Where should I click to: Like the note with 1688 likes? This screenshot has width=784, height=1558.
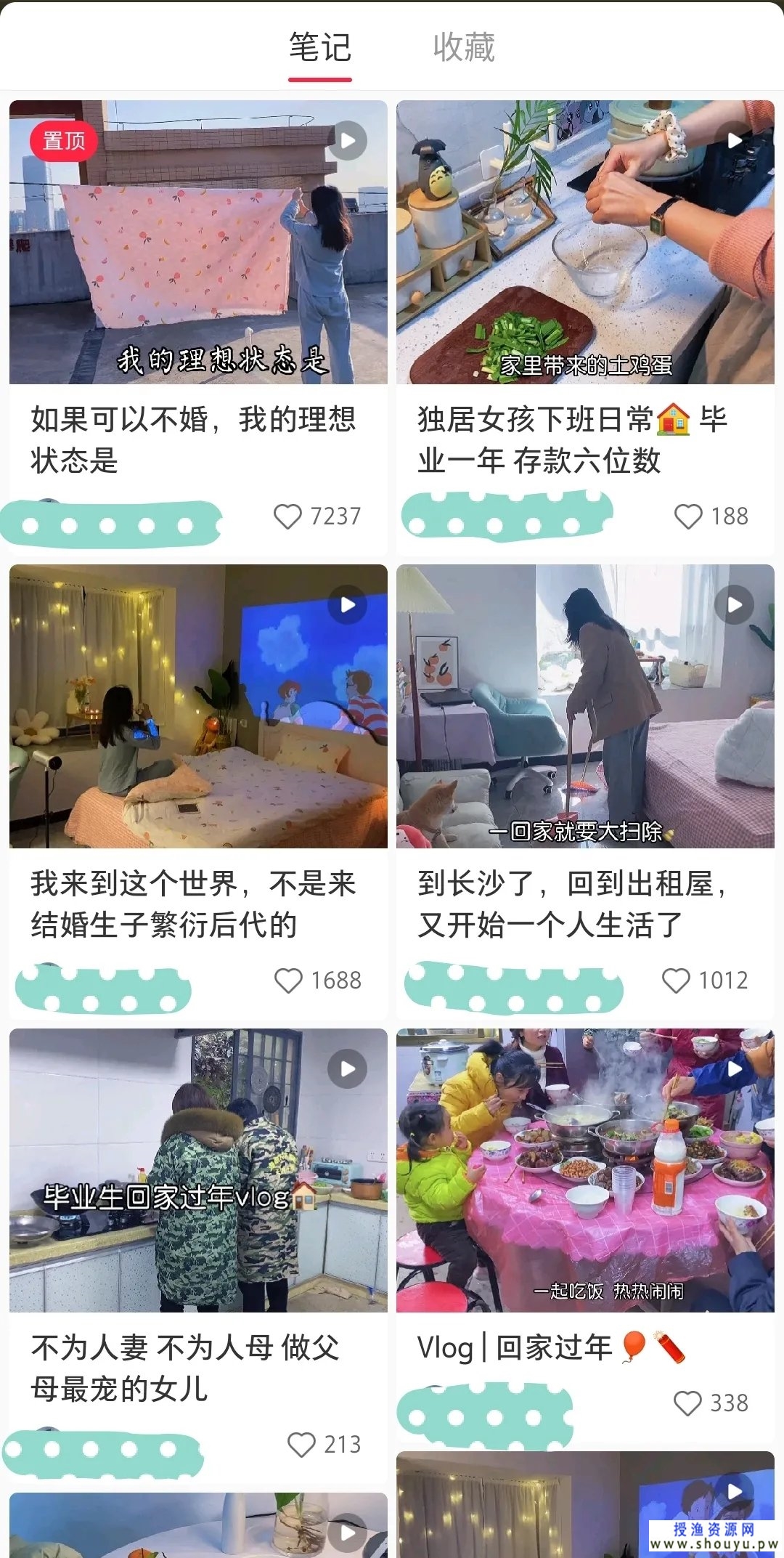(288, 981)
